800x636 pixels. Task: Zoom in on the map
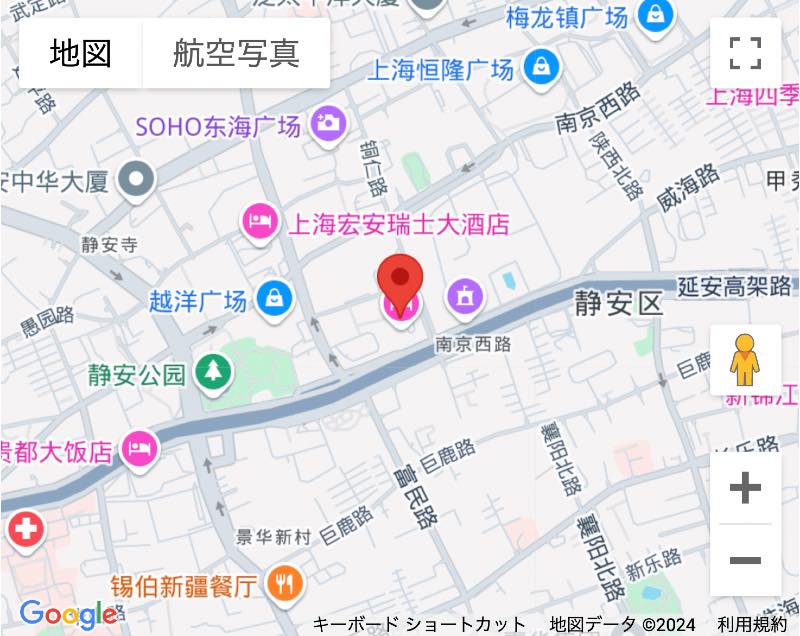pos(745,488)
